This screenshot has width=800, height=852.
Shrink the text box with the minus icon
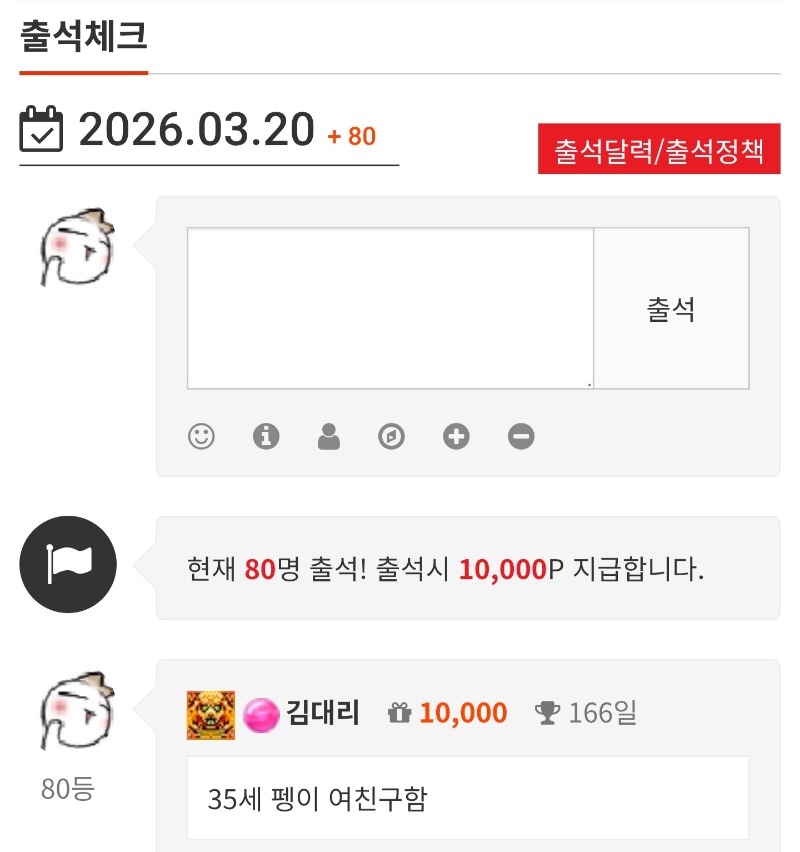point(521,436)
